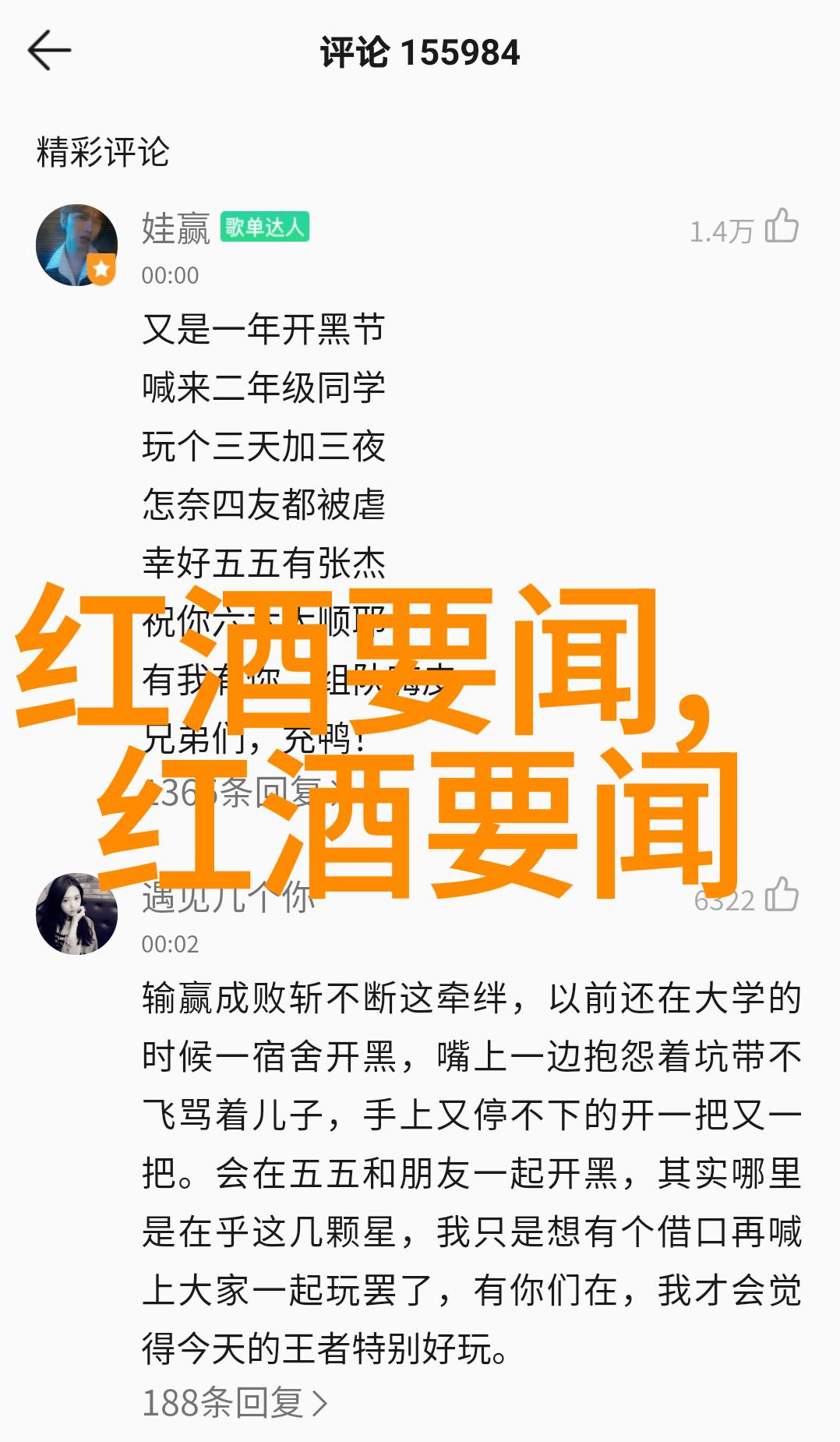Open the username 娃赢

click(x=176, y=228)
